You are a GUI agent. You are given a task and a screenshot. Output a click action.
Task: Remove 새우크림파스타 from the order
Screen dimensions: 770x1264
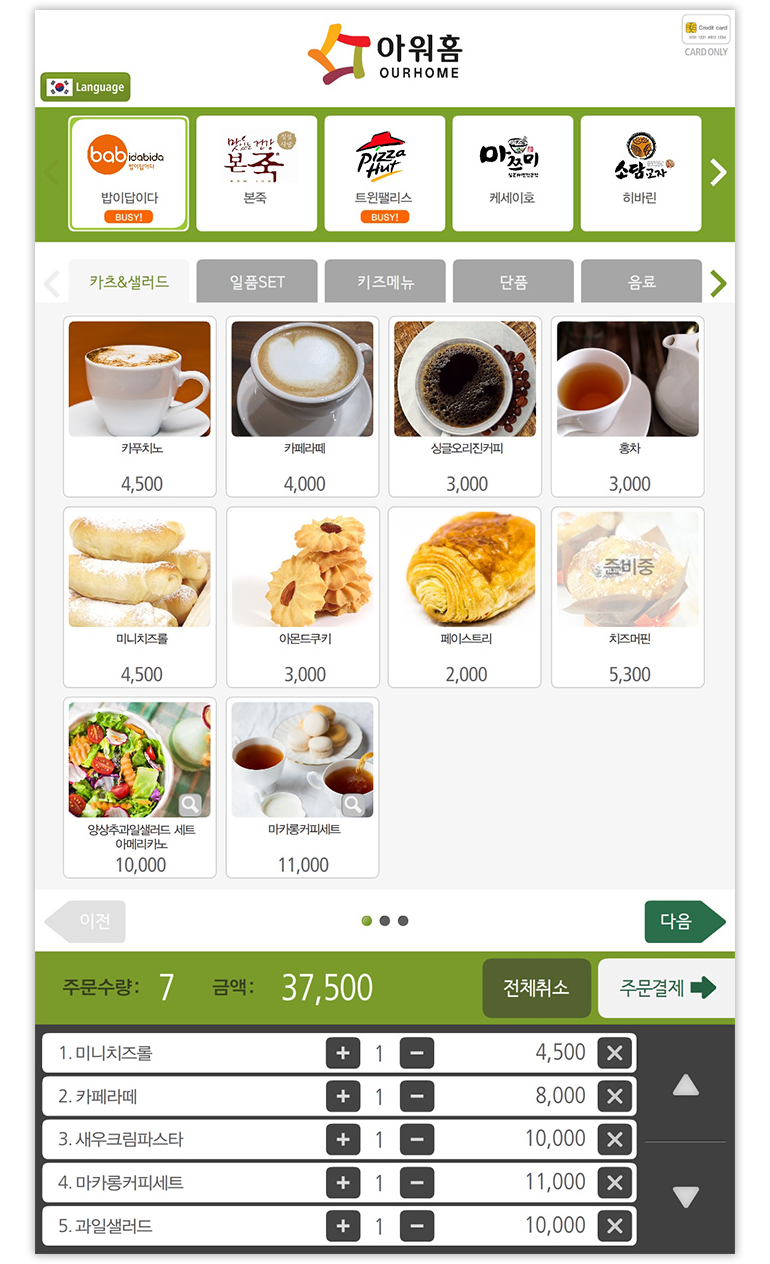[x=614, y=1139]
